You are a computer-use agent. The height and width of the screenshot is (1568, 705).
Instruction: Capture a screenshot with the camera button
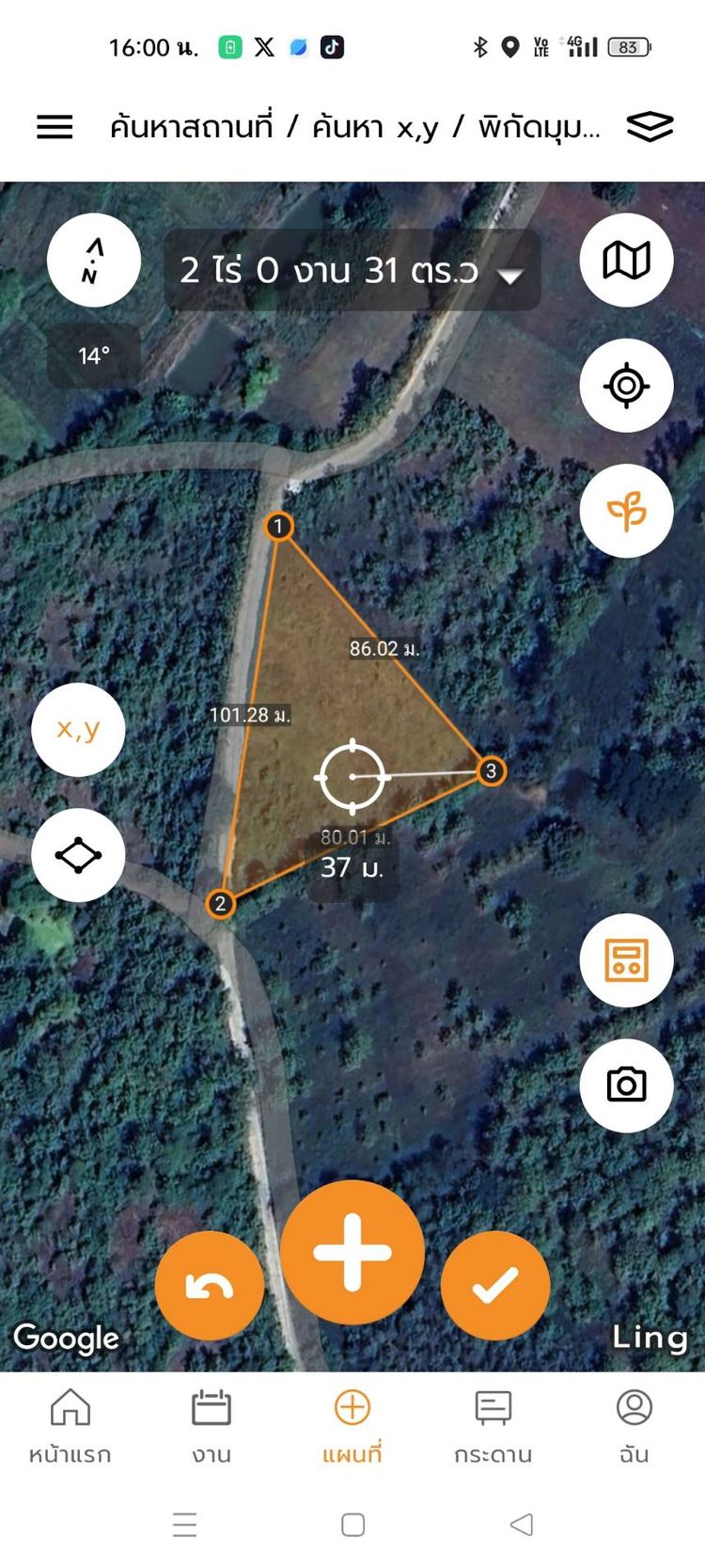626,1085
